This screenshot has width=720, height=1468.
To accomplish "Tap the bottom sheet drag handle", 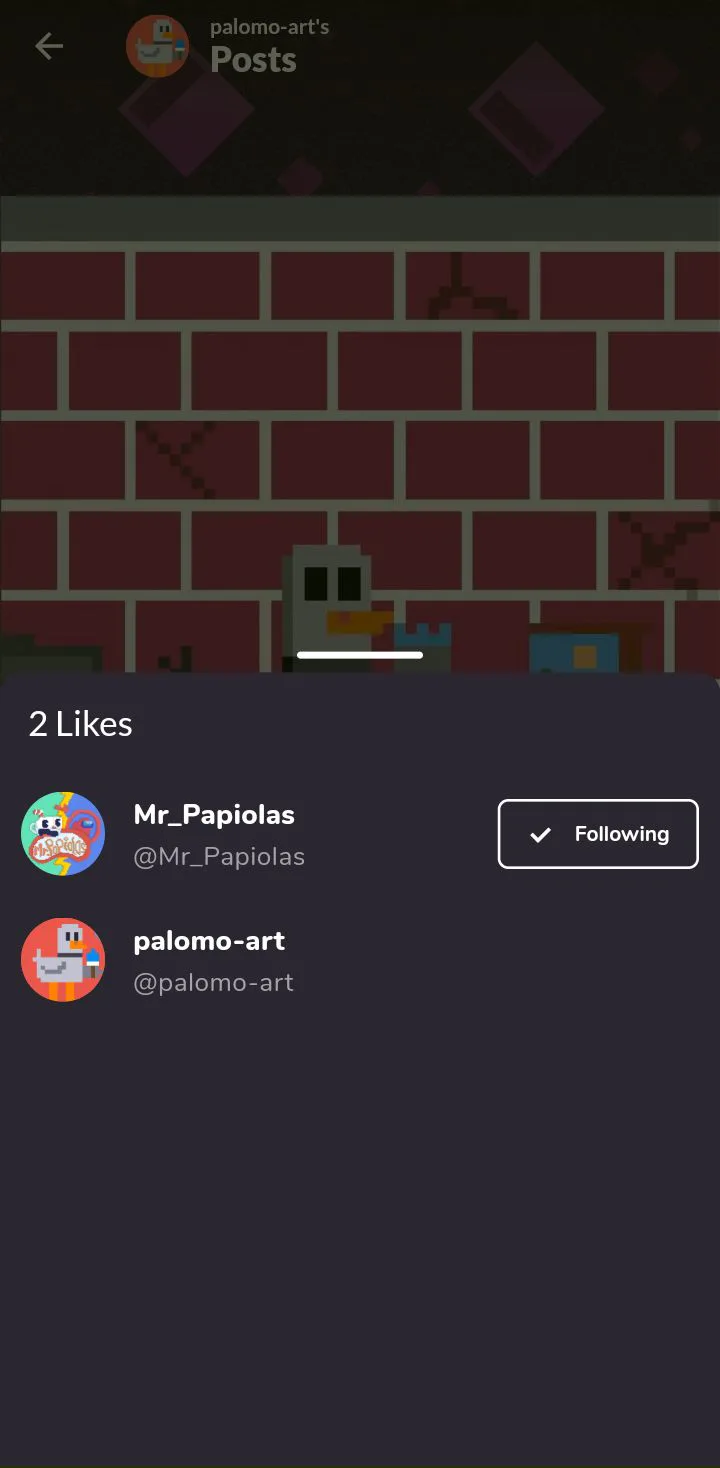I will 360,656.
